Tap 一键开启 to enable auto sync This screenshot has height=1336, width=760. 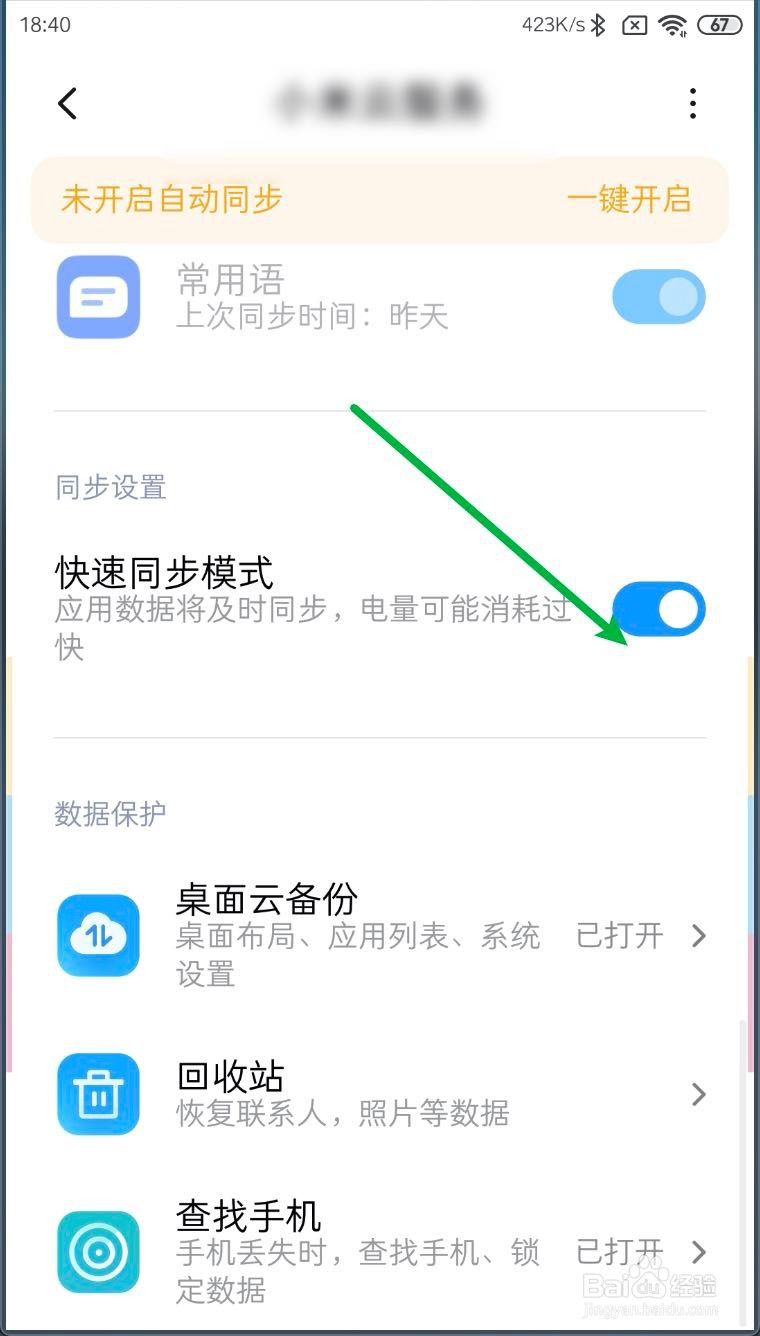pos(629,199)
